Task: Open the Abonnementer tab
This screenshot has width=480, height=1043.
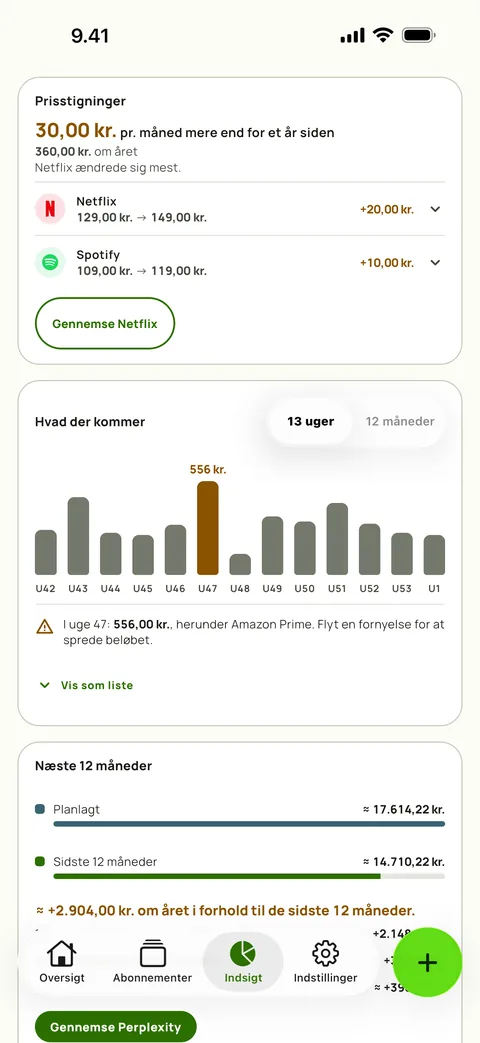Action: click(152, 963)
